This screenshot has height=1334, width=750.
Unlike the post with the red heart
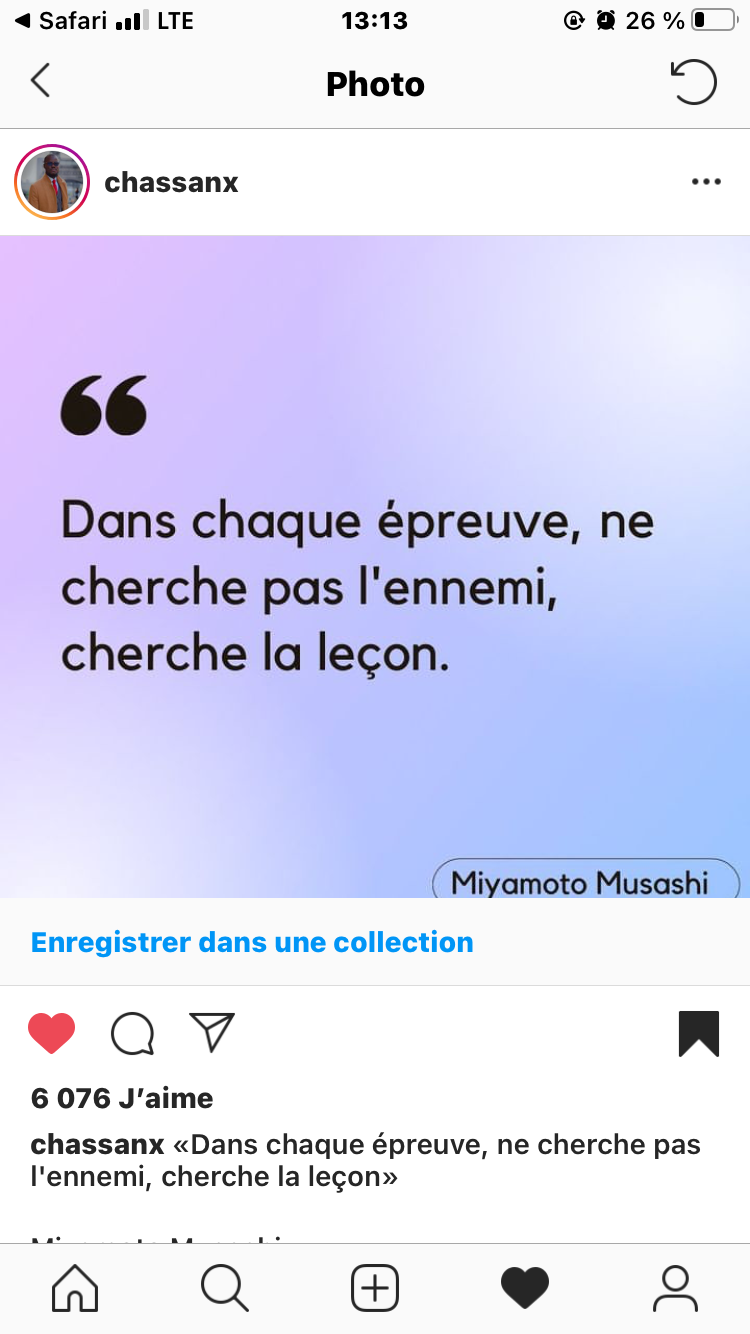tap(52, 1033)
